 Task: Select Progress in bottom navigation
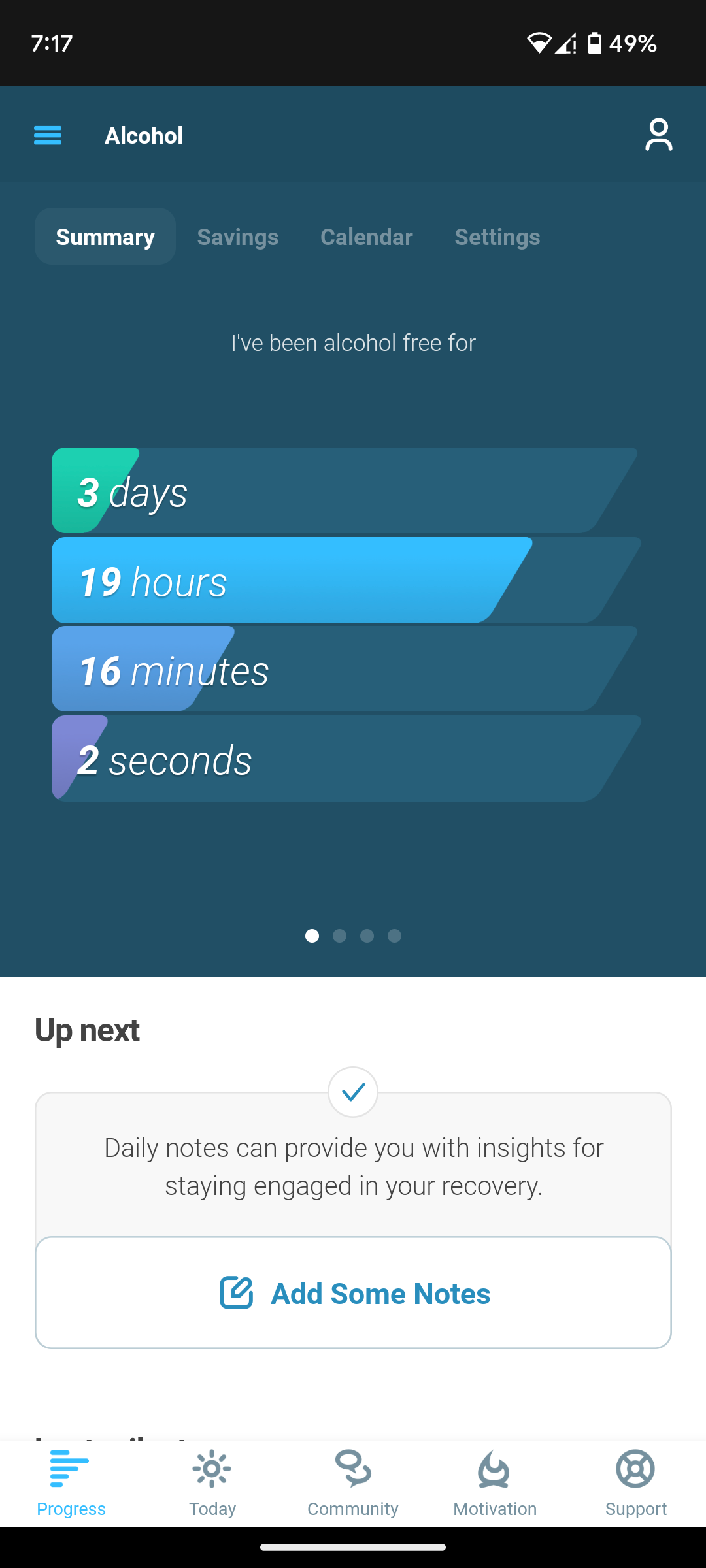tap(71, 1483)
